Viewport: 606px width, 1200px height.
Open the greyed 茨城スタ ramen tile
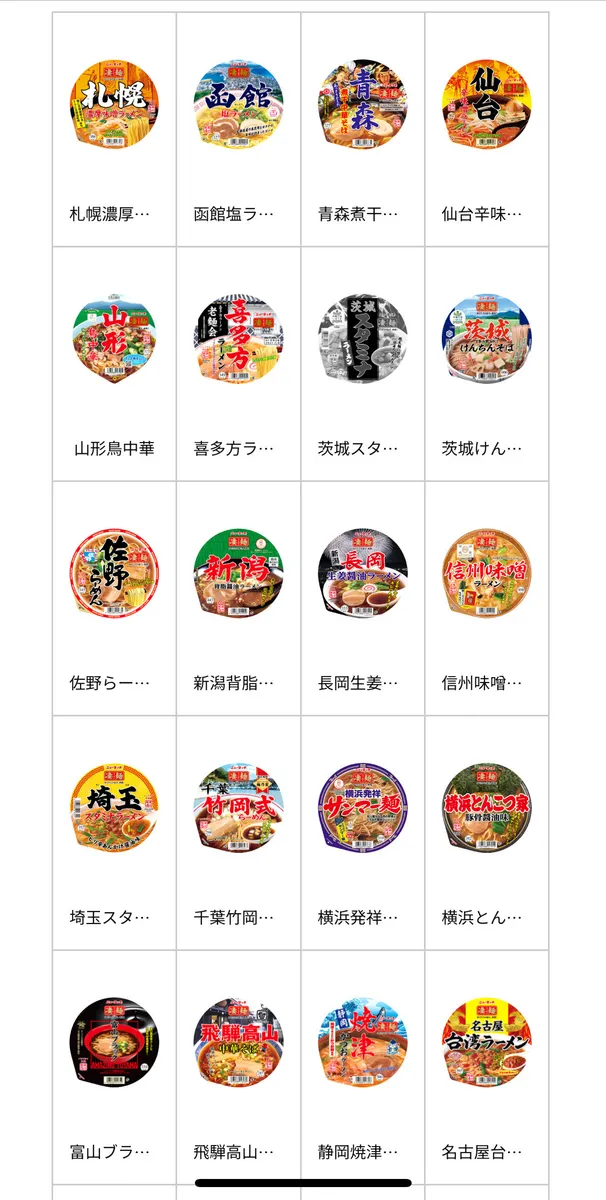pos(362,340)
